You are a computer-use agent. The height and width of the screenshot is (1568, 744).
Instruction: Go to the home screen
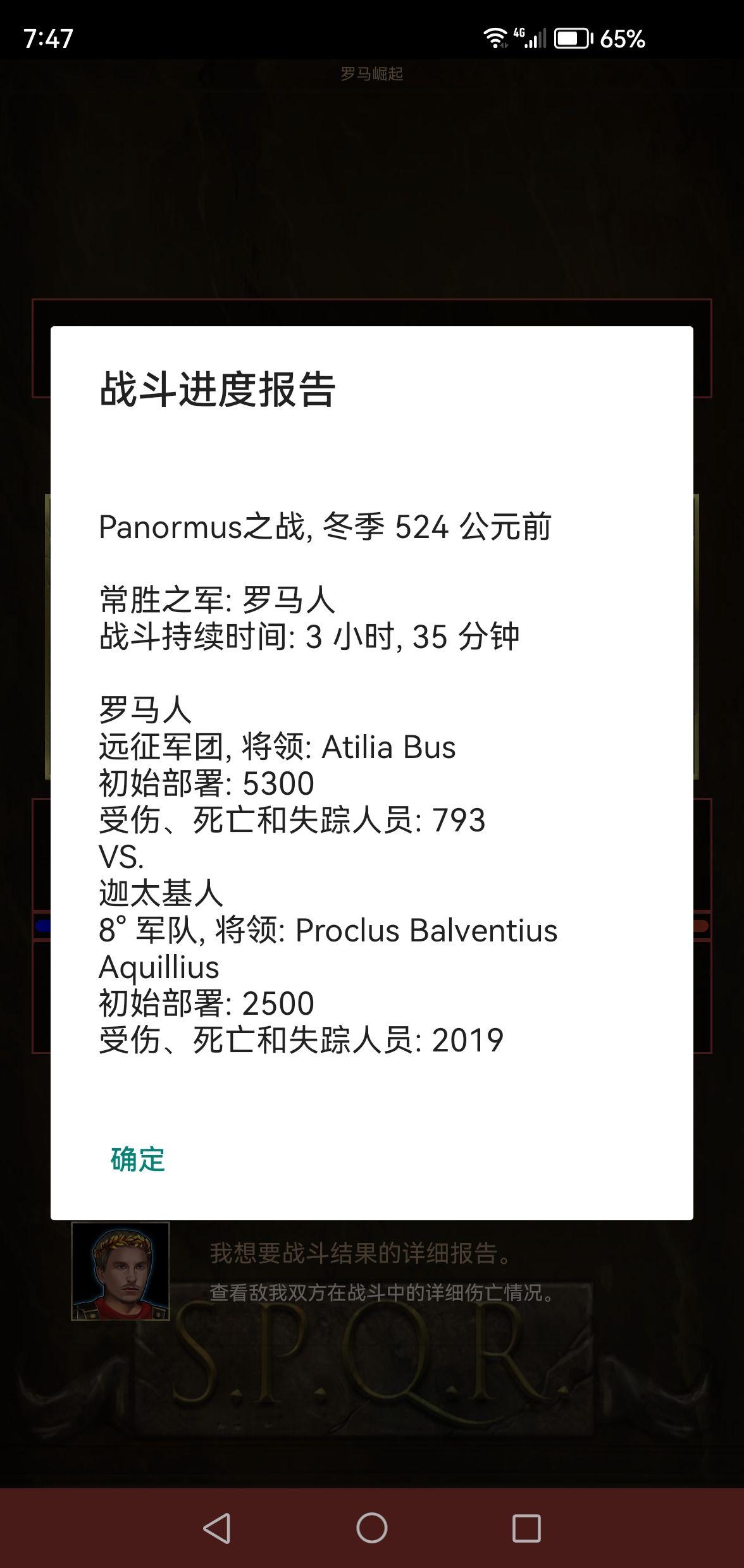click(x=372, y=1529)
